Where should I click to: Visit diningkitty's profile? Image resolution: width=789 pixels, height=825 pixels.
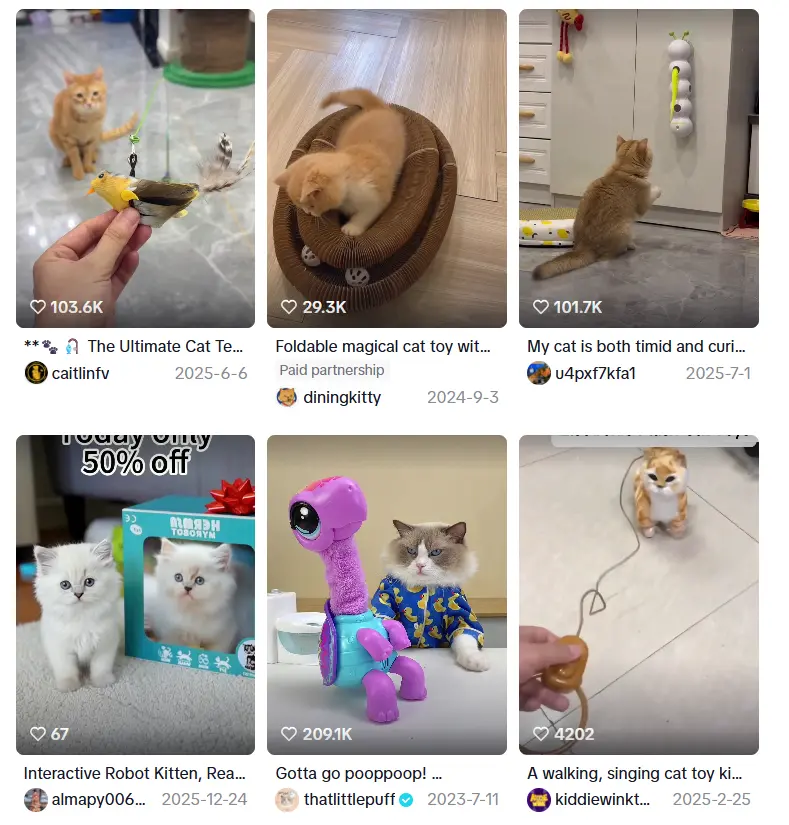tap(342, 397)
